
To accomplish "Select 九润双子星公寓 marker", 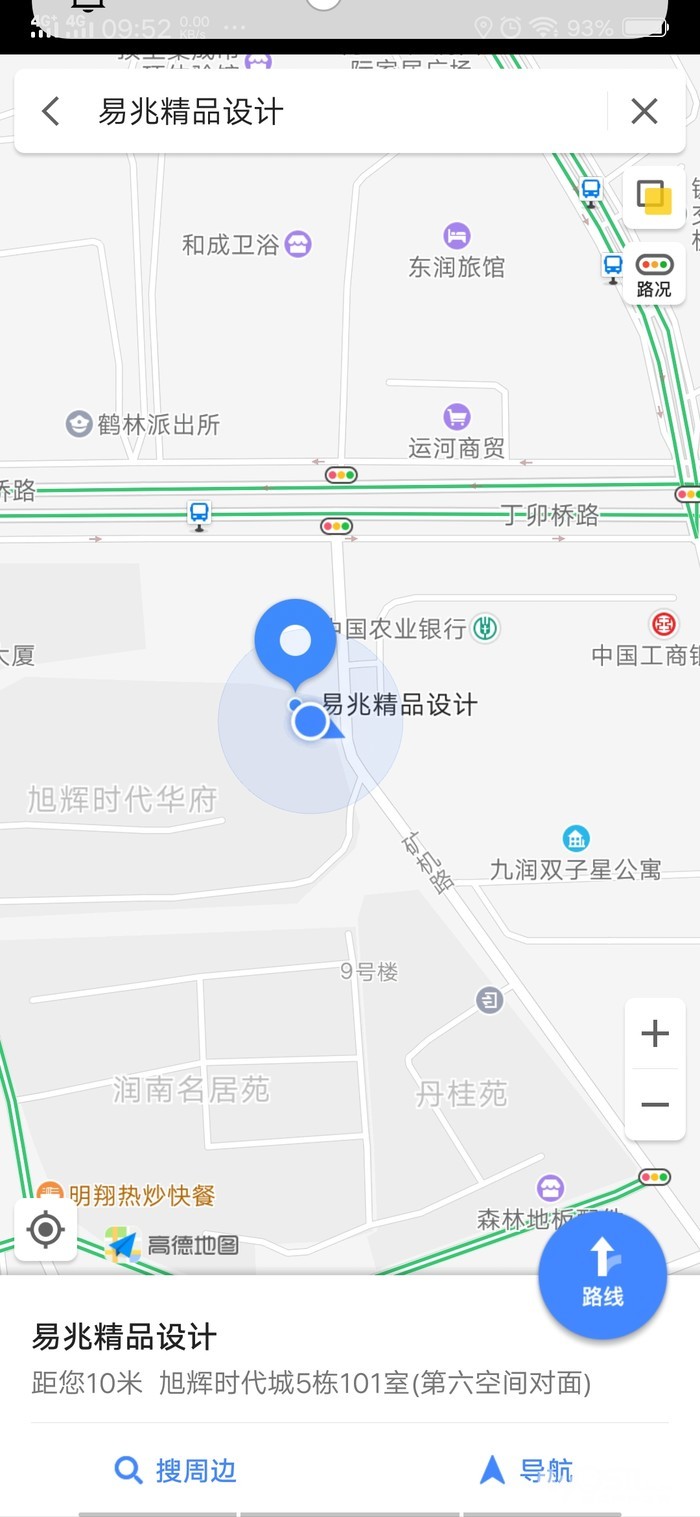I will point(575,838).
